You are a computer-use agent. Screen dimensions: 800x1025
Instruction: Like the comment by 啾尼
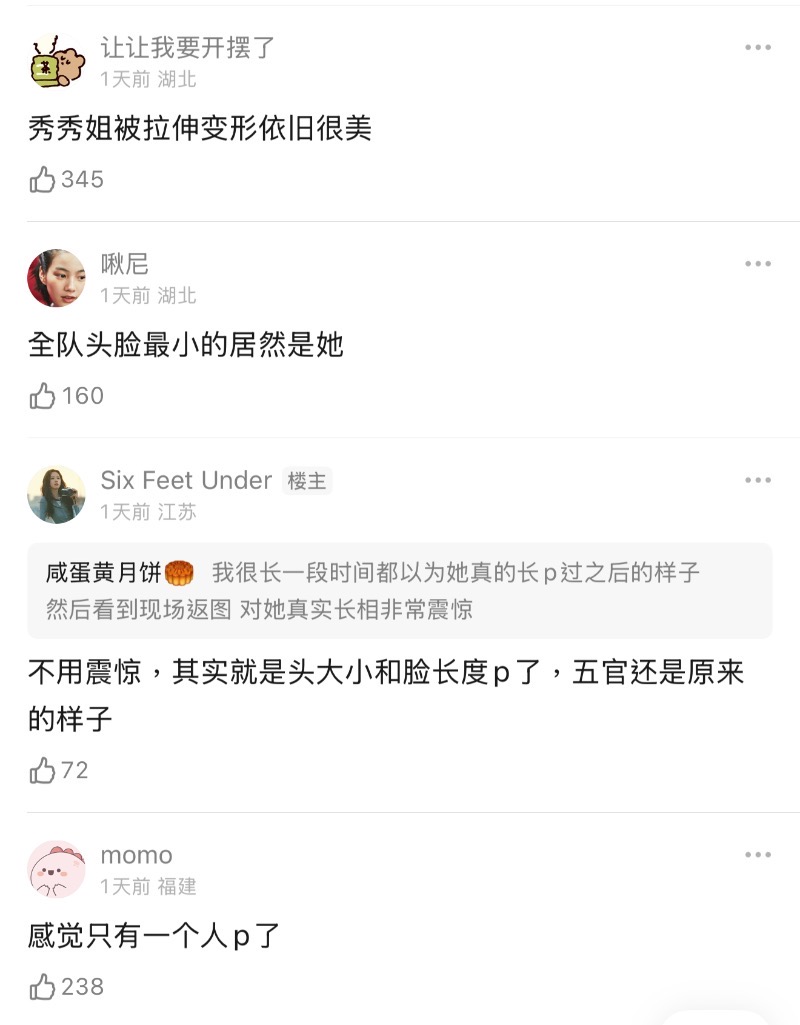click(44, 396)
